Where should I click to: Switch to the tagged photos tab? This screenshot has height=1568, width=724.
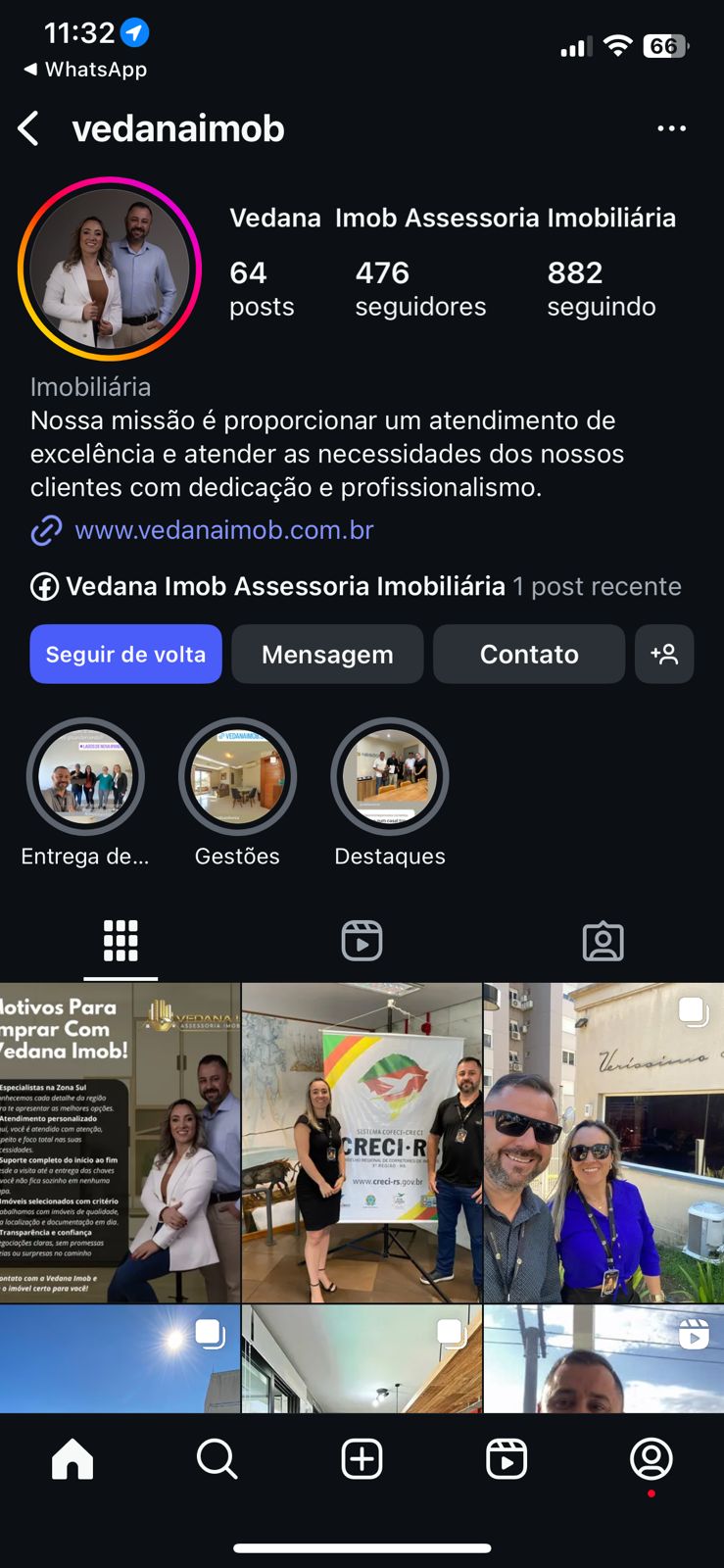click(x=603, y=941)
